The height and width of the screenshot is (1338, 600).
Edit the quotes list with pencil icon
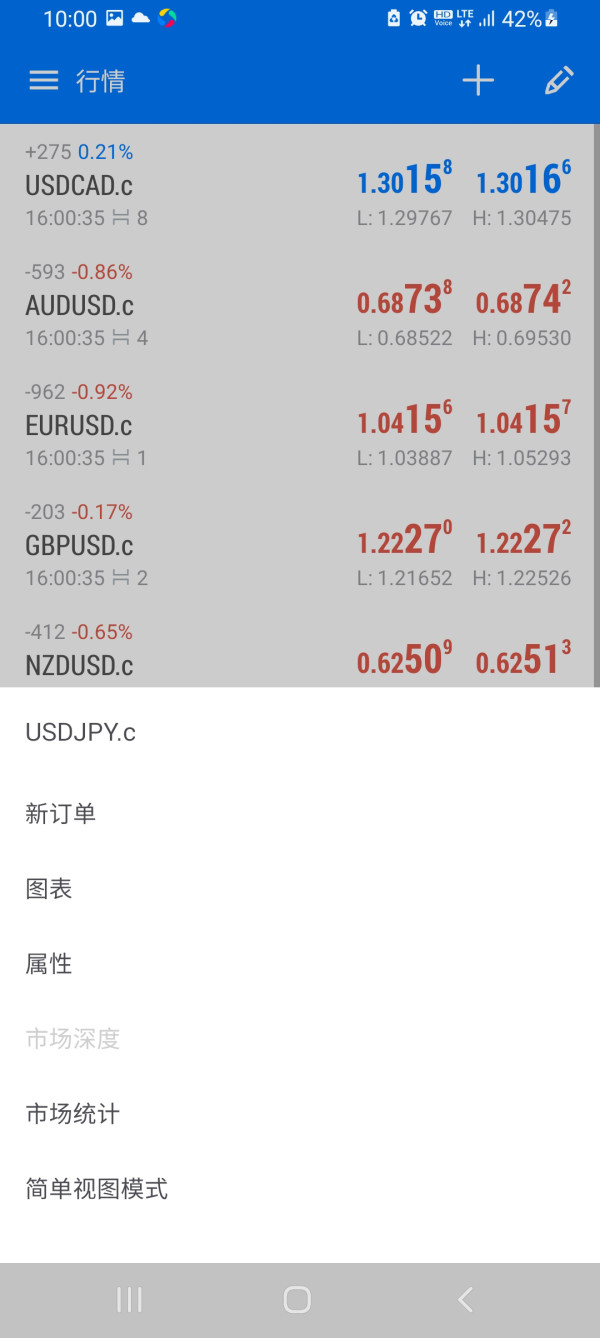(x=559, y=81)
